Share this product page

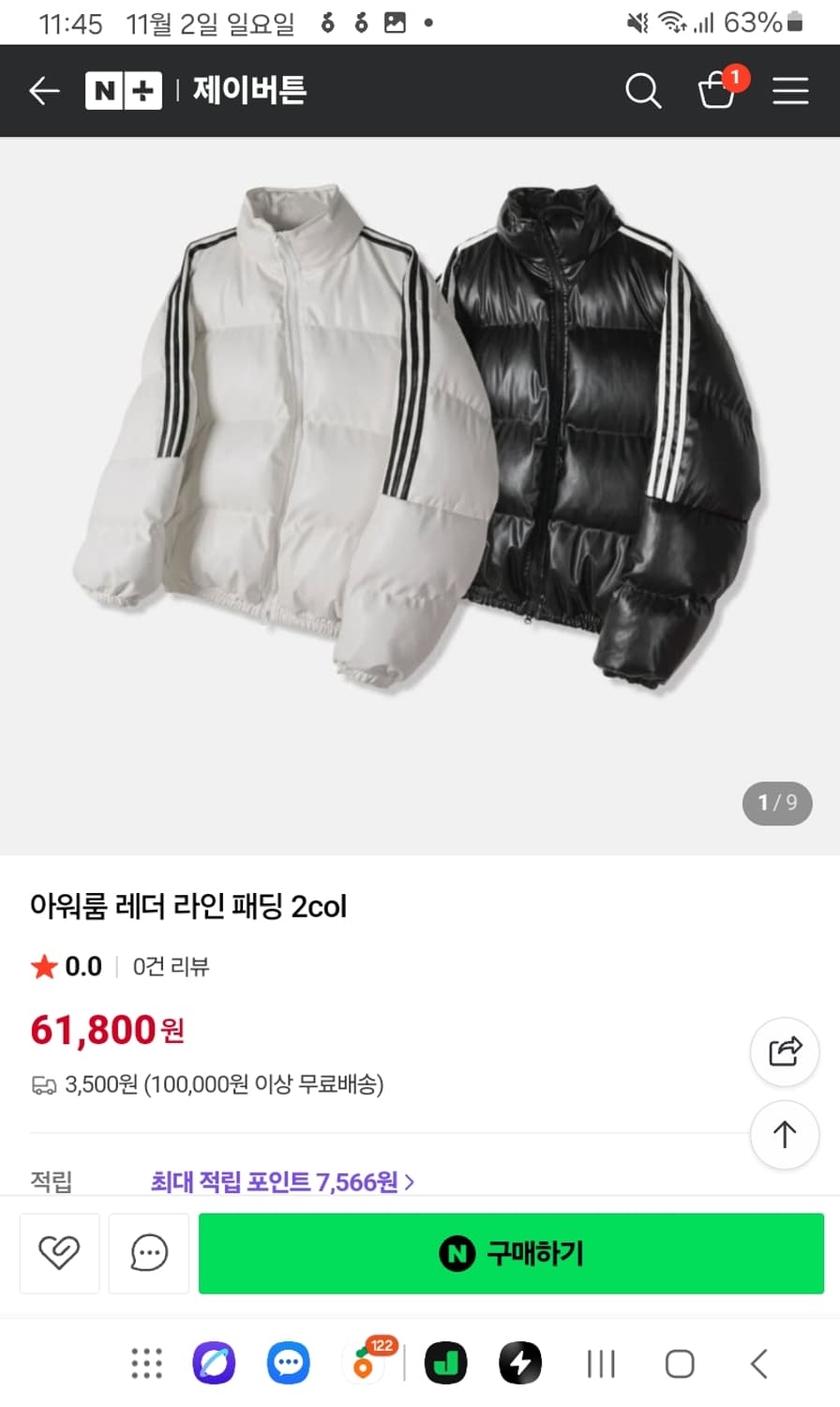click(x=785, y=1051)
